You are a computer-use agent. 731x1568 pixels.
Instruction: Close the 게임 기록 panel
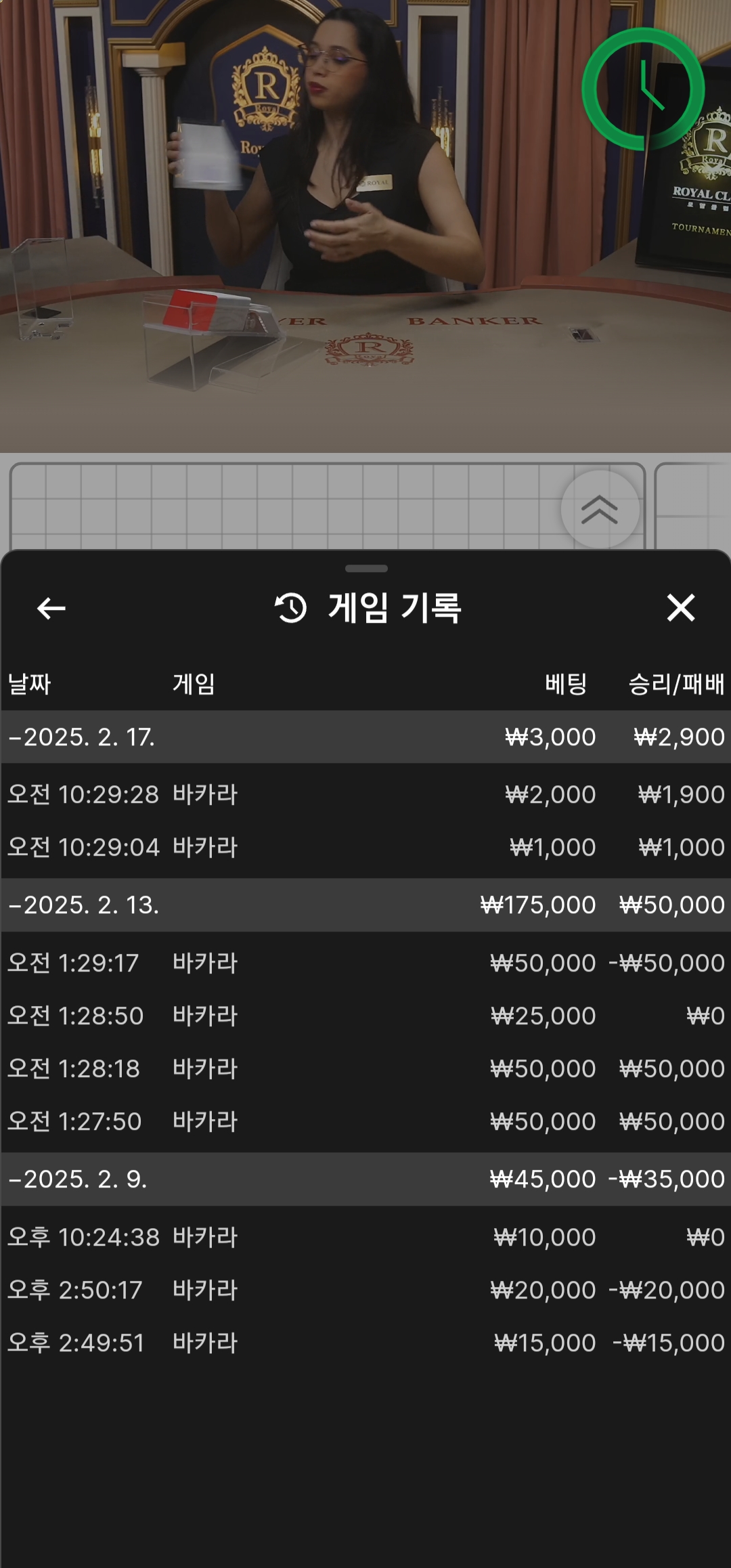pyautogui.click(x=680, y=608)
